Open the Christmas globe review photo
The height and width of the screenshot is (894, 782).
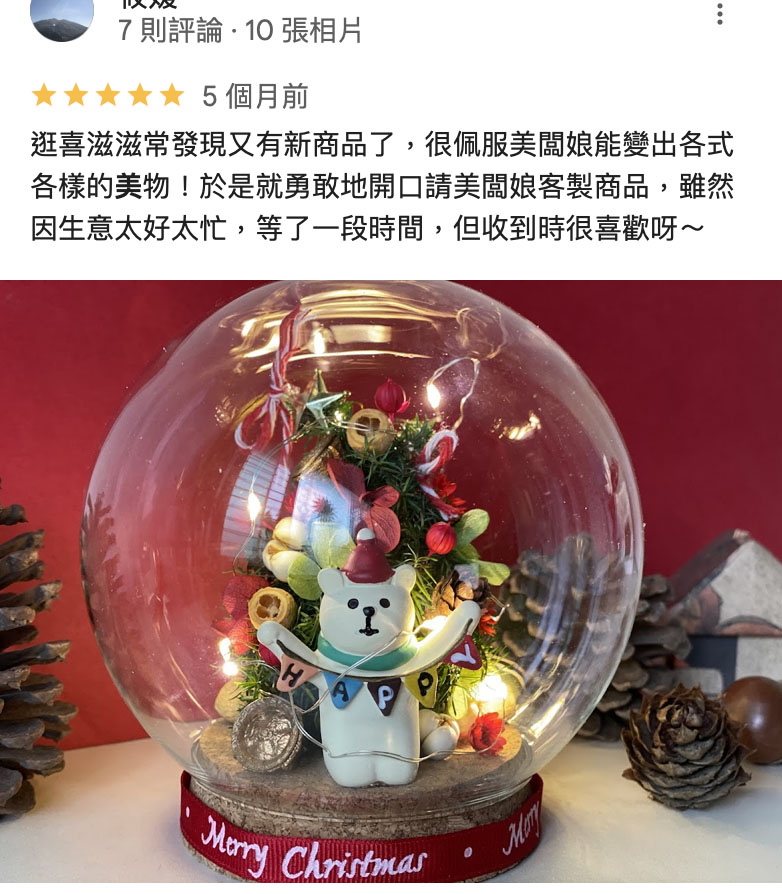[391, 586]
